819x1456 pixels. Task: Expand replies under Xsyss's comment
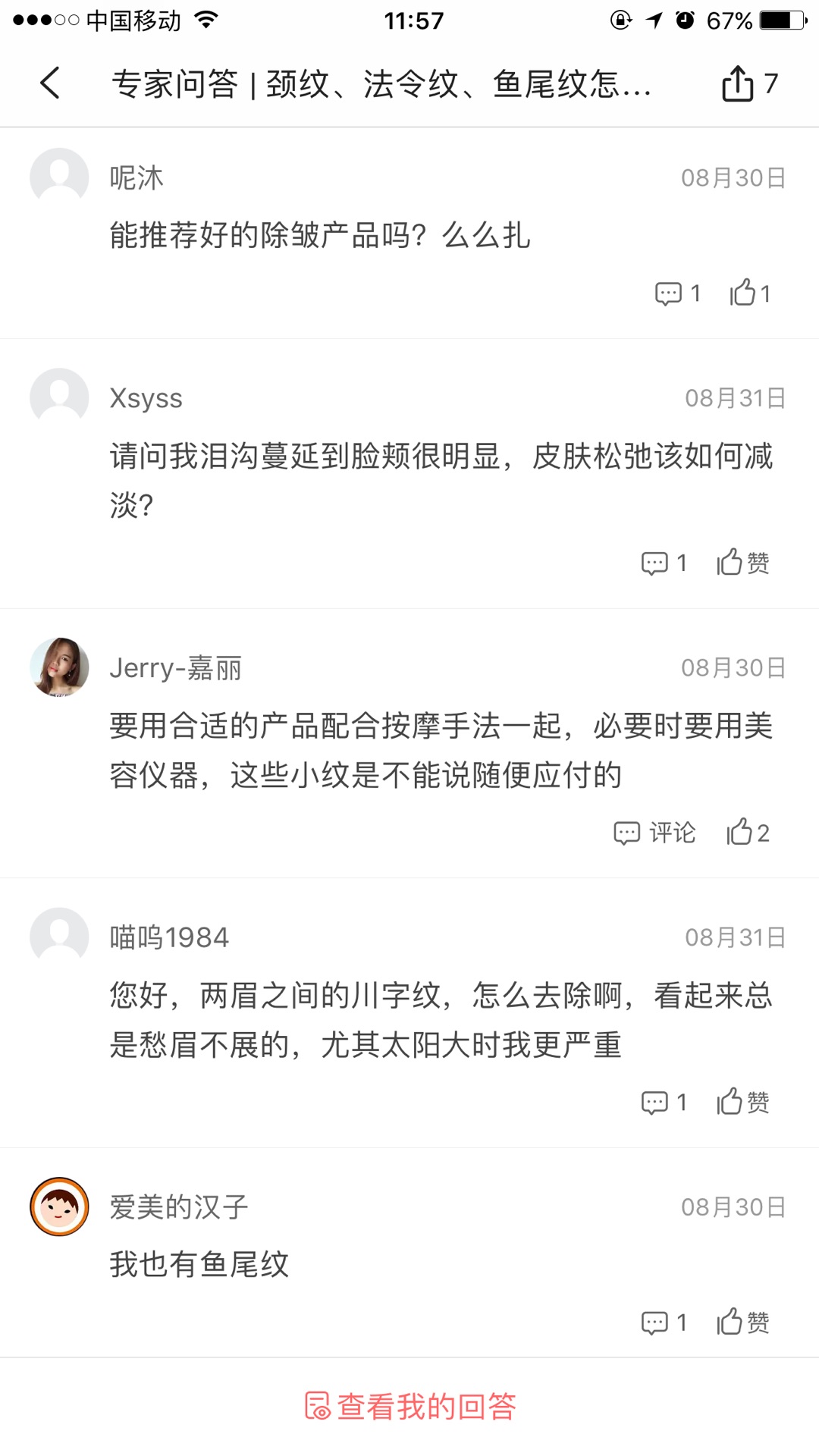pos(653,561)
